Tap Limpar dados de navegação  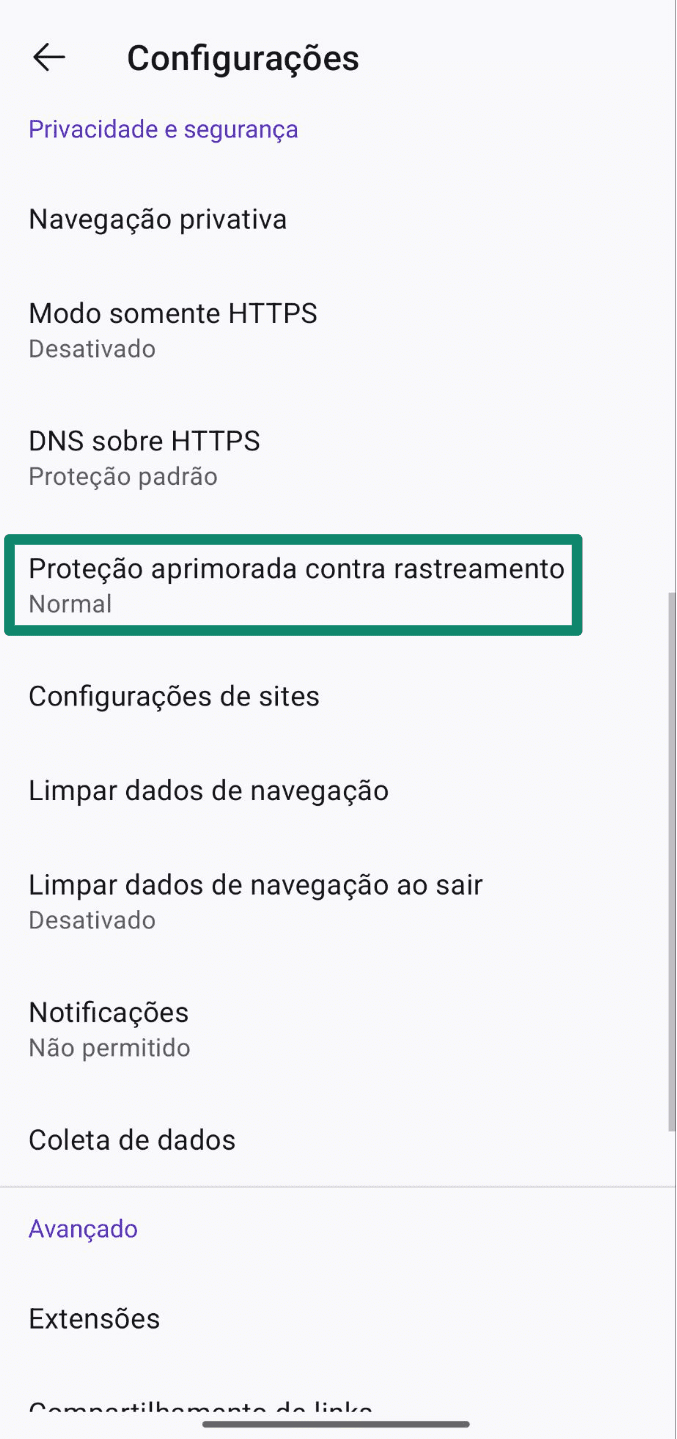point(208,791)
